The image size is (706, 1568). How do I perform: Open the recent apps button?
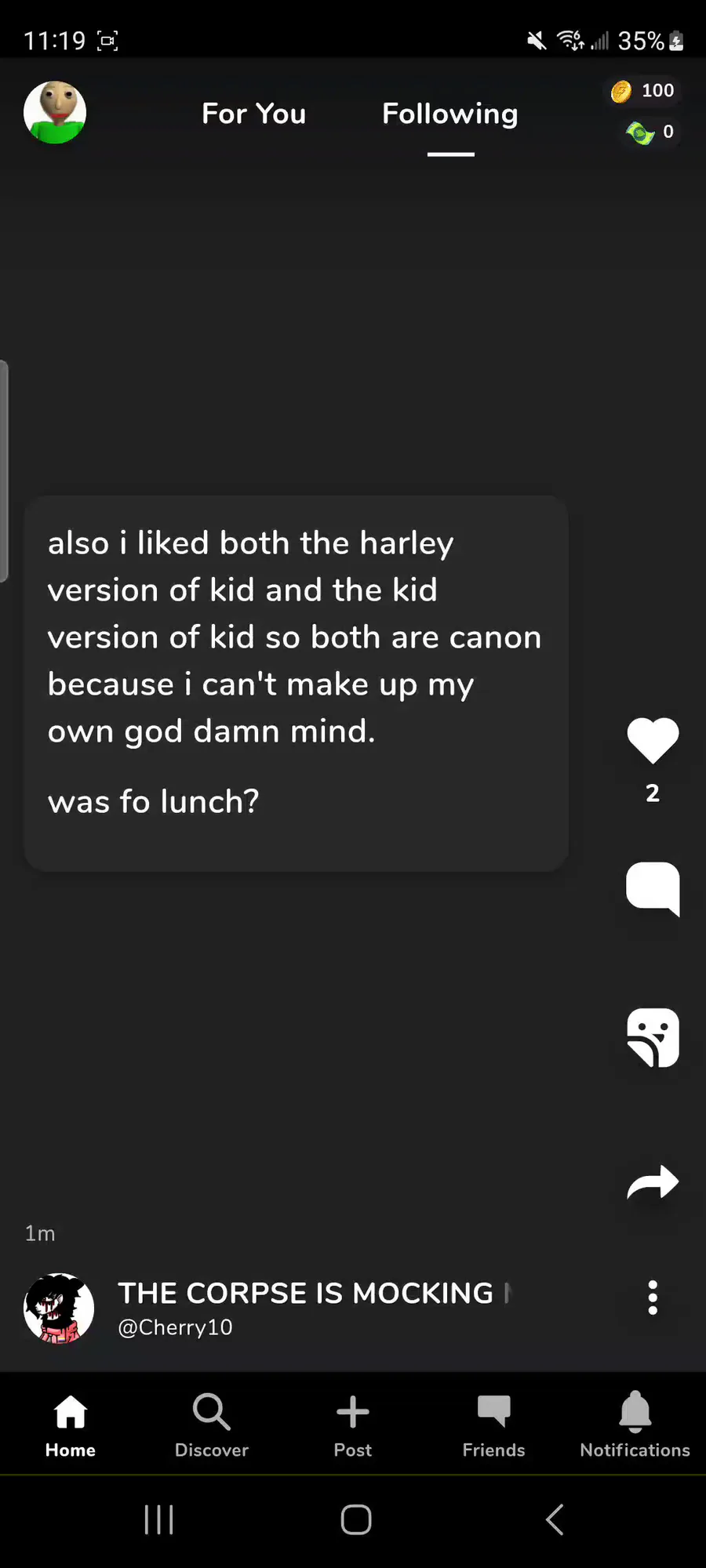[159, 1519]
